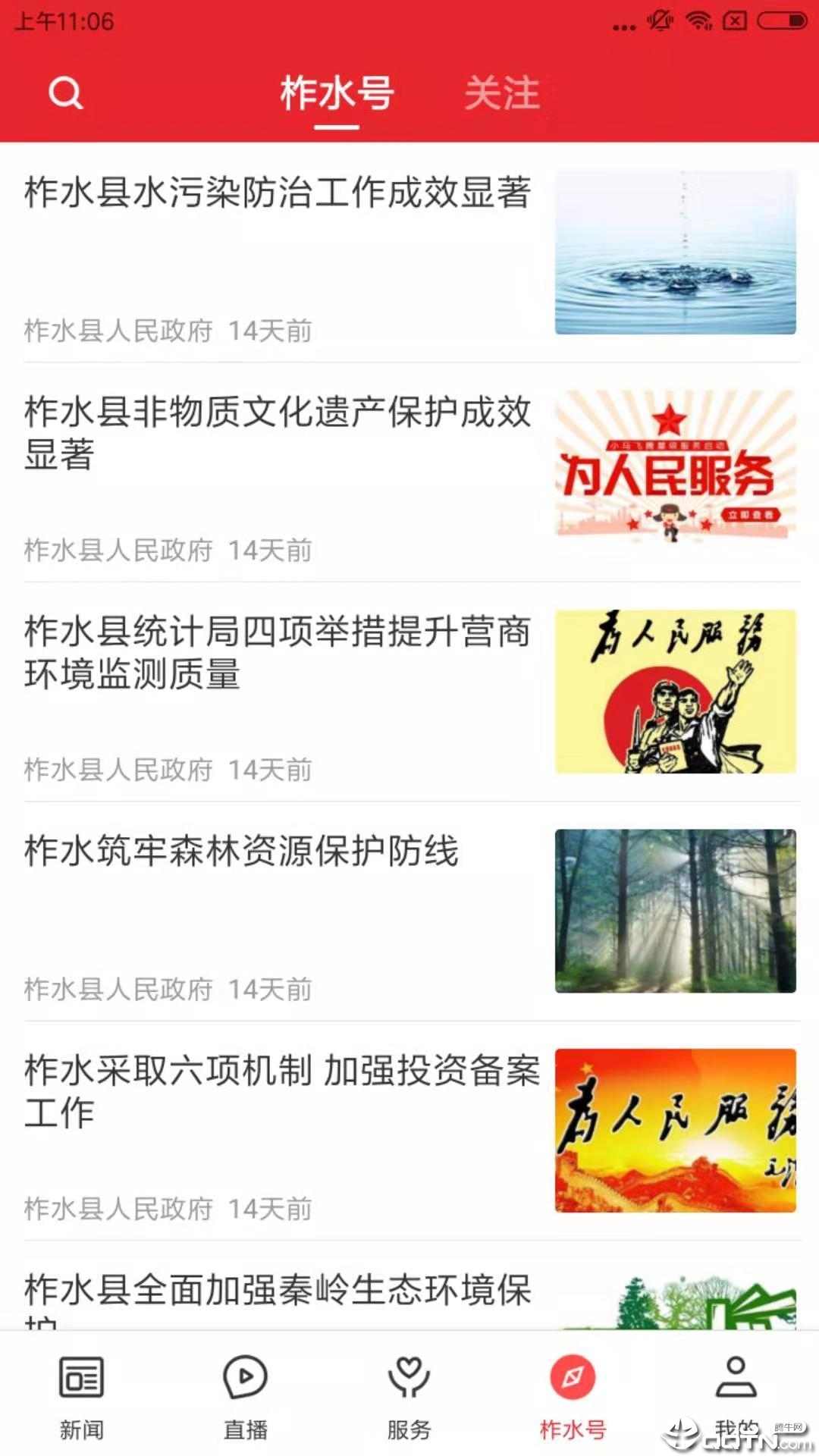Switch to the 关注 (Follow) tab
Image resolution: width=819 pixels, height=1456 pixels.
click(503, 93)
